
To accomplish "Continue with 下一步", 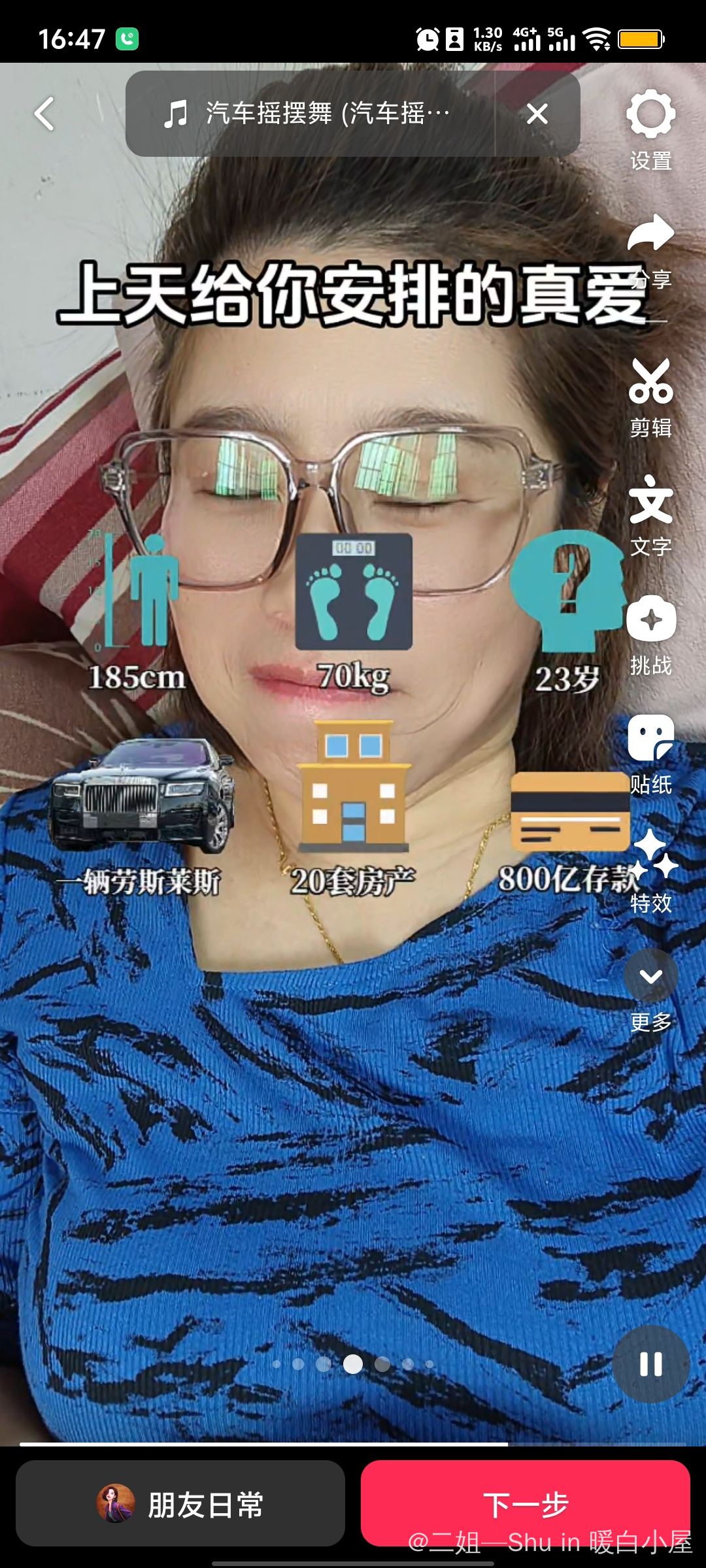I will 526,1504.
